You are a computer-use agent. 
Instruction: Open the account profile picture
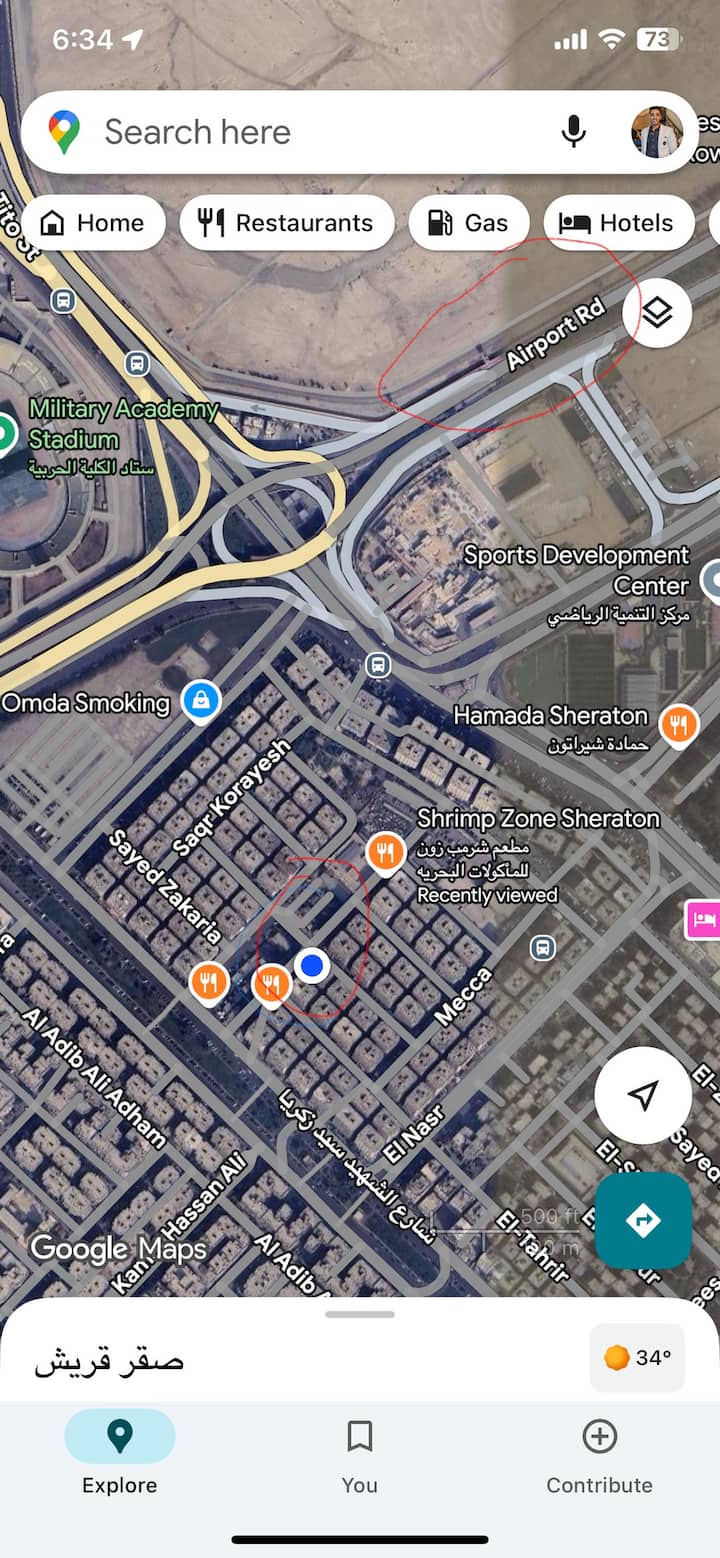click(657, 132)
